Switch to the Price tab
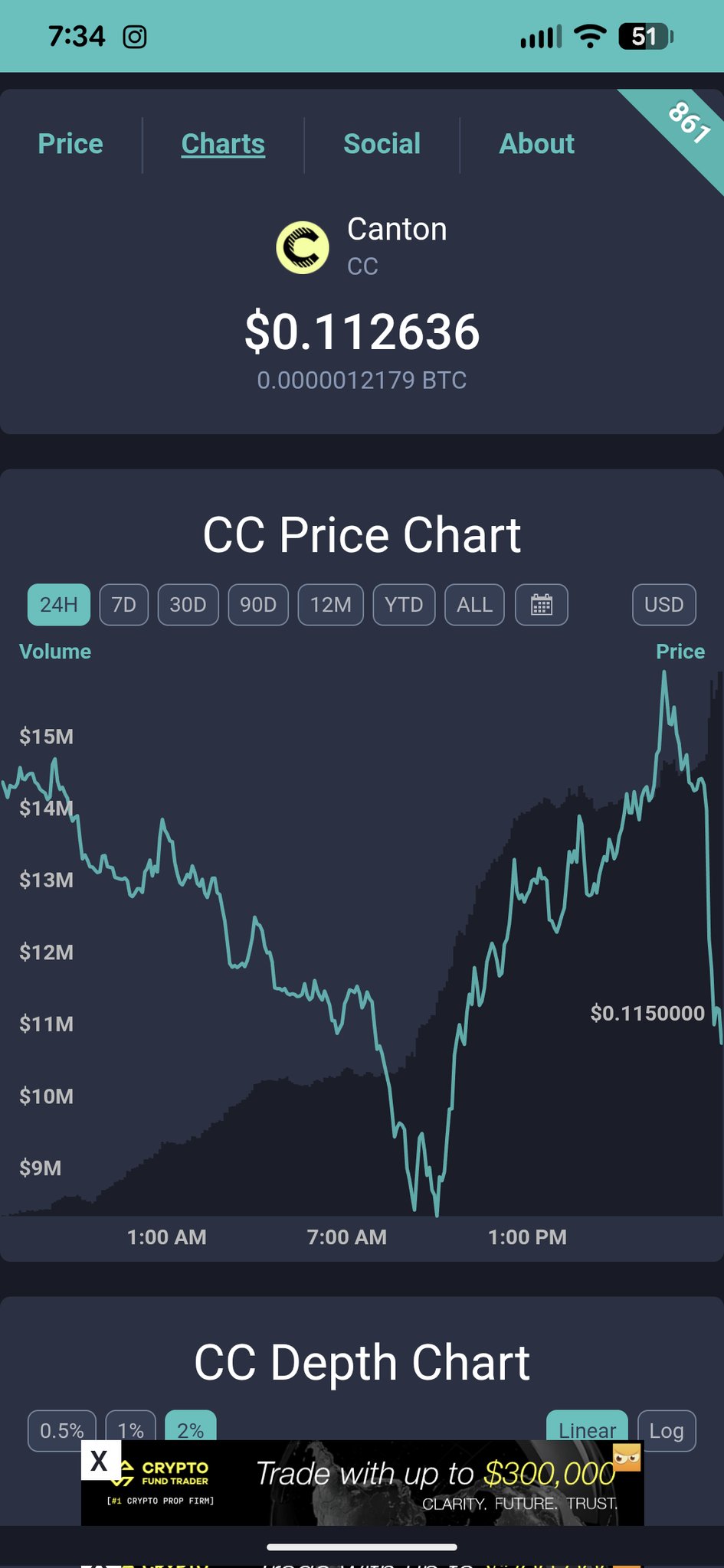The image size is (724, 1568). 70,144
